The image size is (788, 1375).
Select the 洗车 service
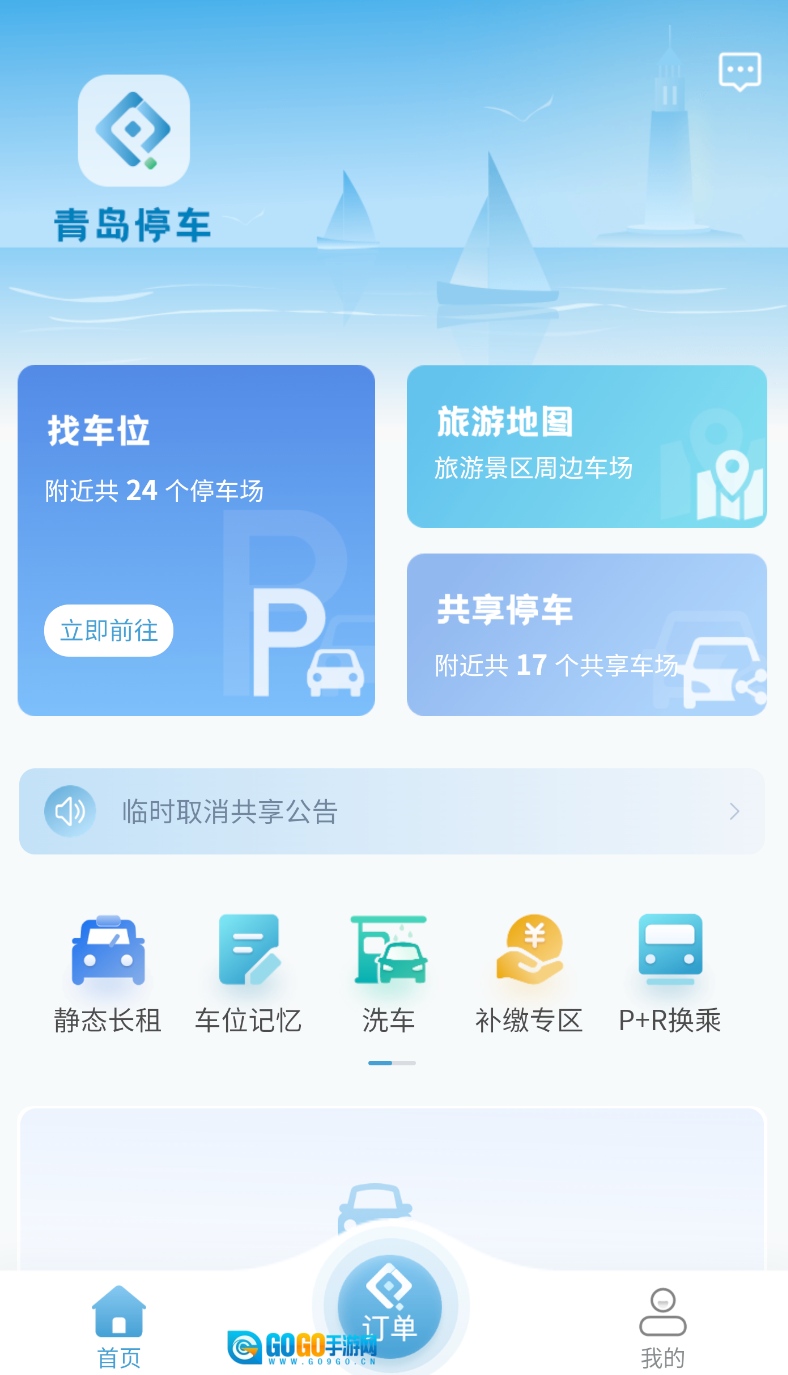pos(389,973)
